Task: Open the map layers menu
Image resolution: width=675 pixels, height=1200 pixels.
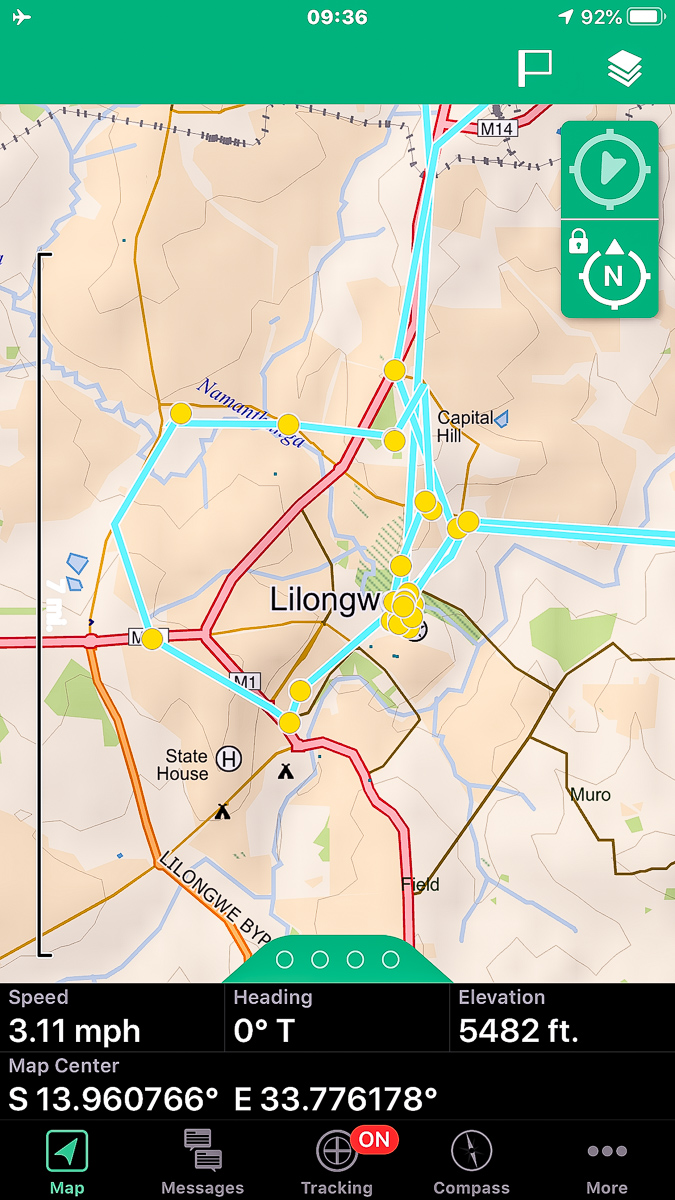Action: (625, 68)
